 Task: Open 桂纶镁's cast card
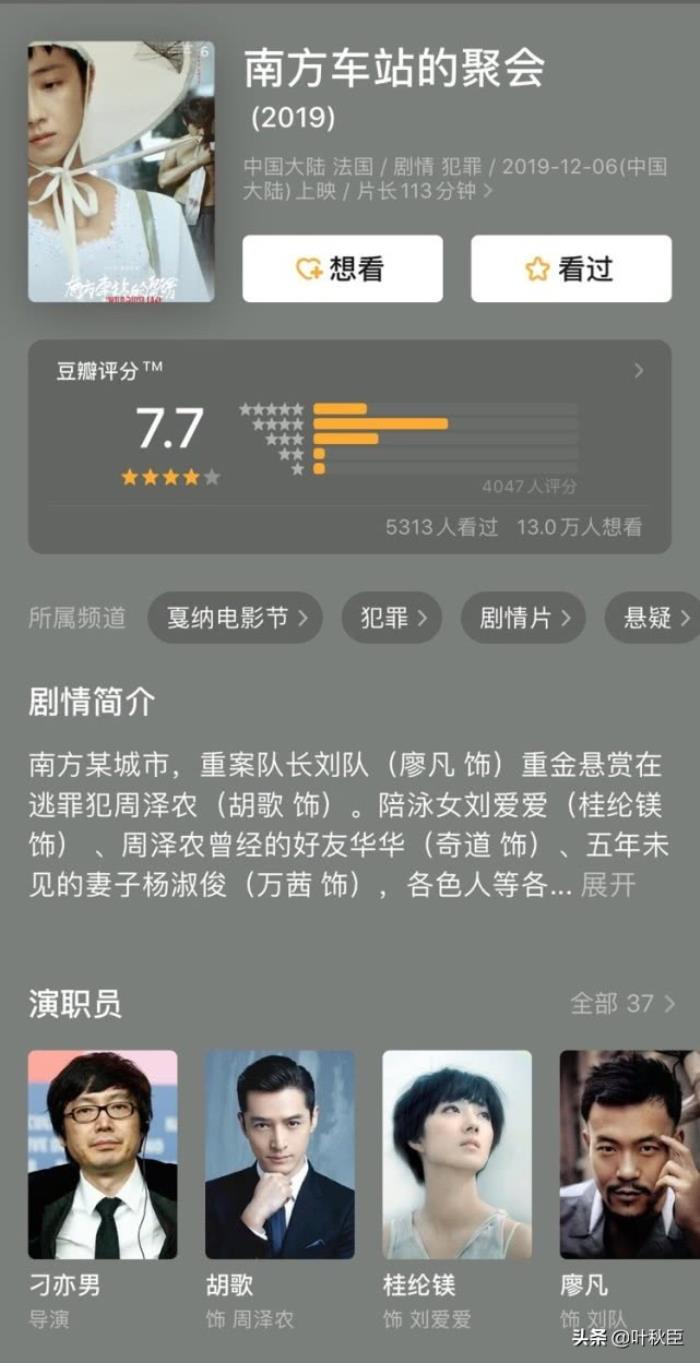457,1154
